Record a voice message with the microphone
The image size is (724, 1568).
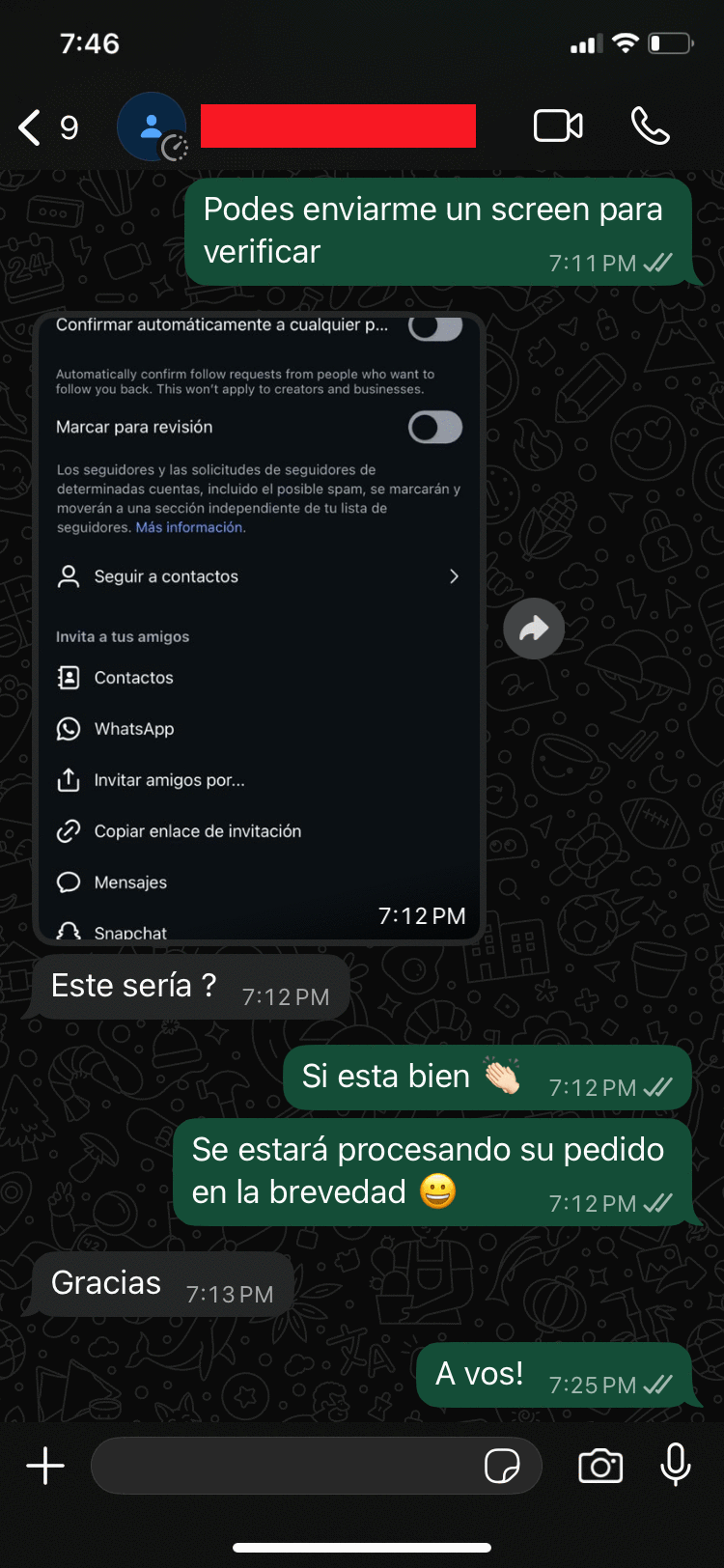(x=676, y=1466)
